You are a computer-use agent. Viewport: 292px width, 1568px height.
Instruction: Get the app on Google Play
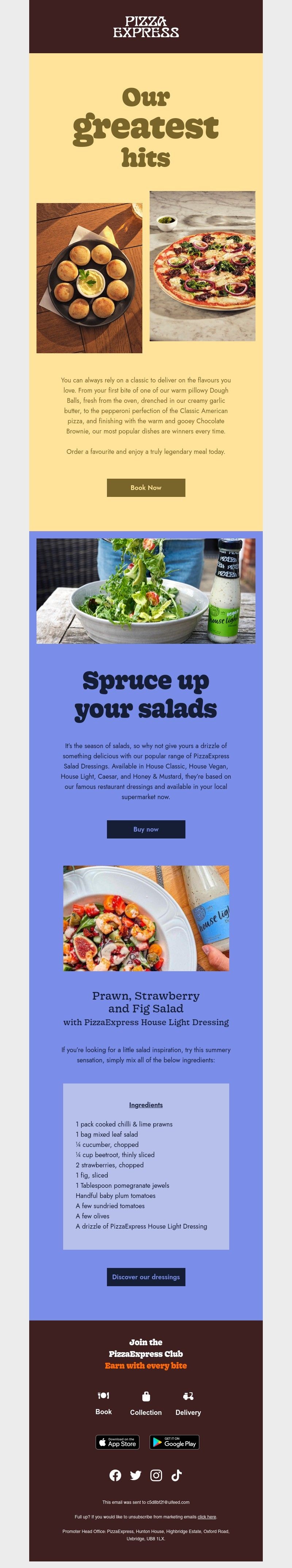pyautogui.click(x=174, y=1442)
